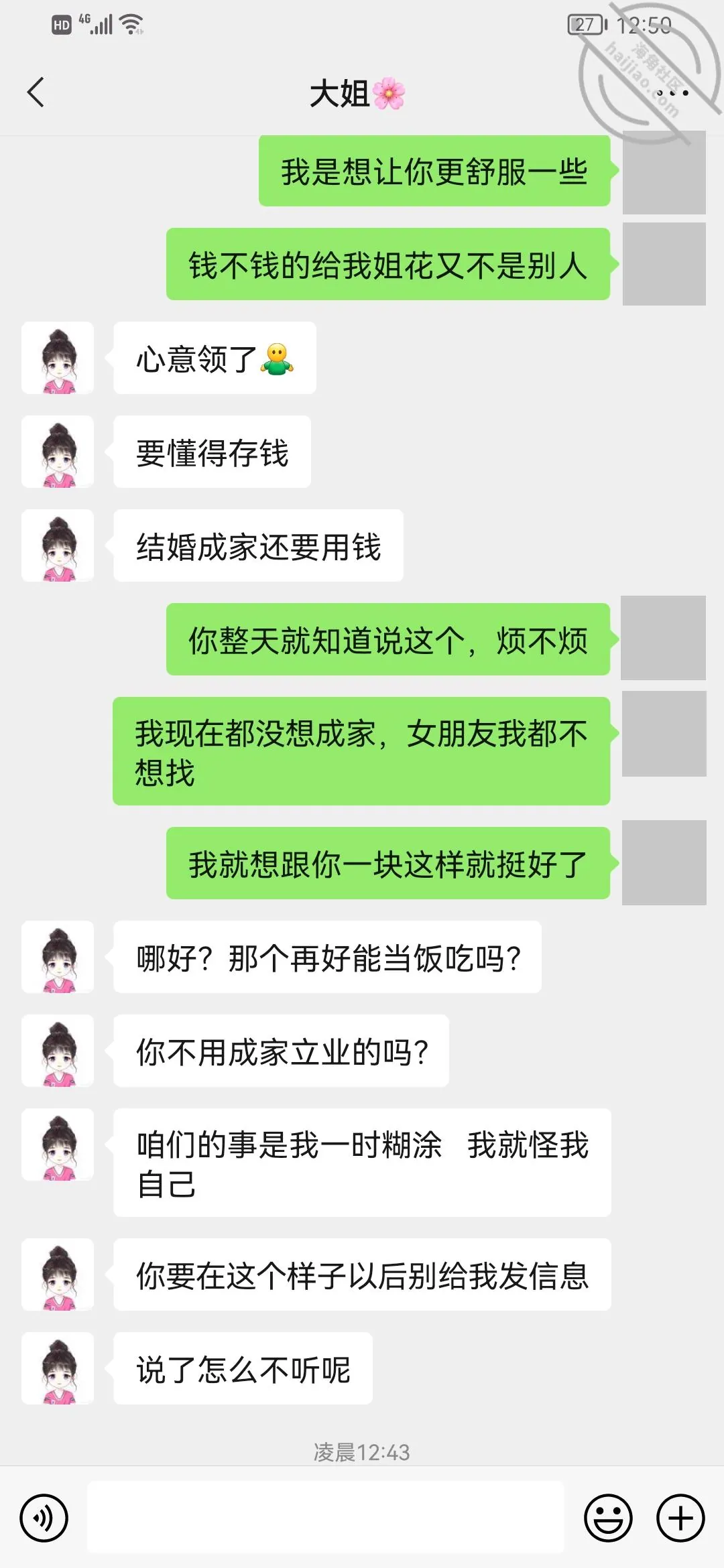724x1568 pixels.
Task: Tap the message text field
Action: (x=326, y=1517)
